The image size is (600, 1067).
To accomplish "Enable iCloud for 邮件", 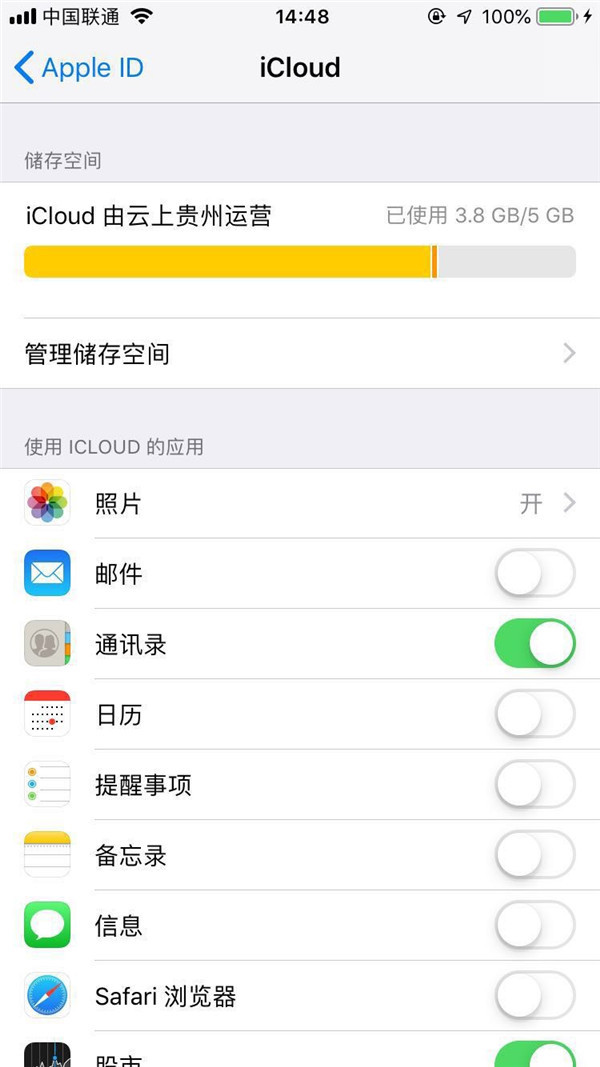I will (x=535, y=574).
